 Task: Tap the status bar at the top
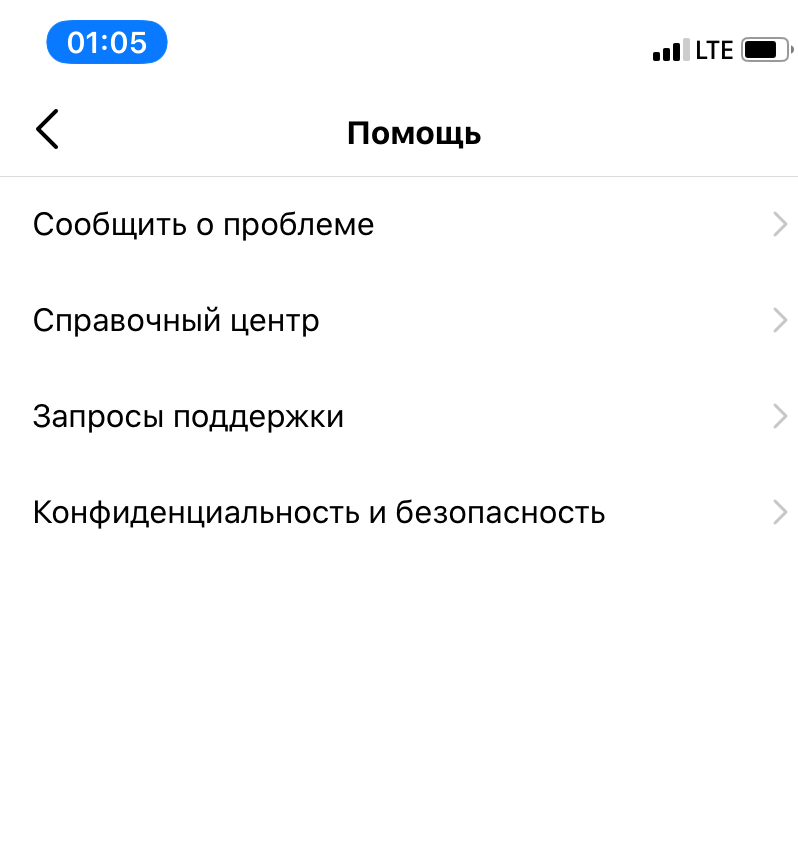[400, 42]
